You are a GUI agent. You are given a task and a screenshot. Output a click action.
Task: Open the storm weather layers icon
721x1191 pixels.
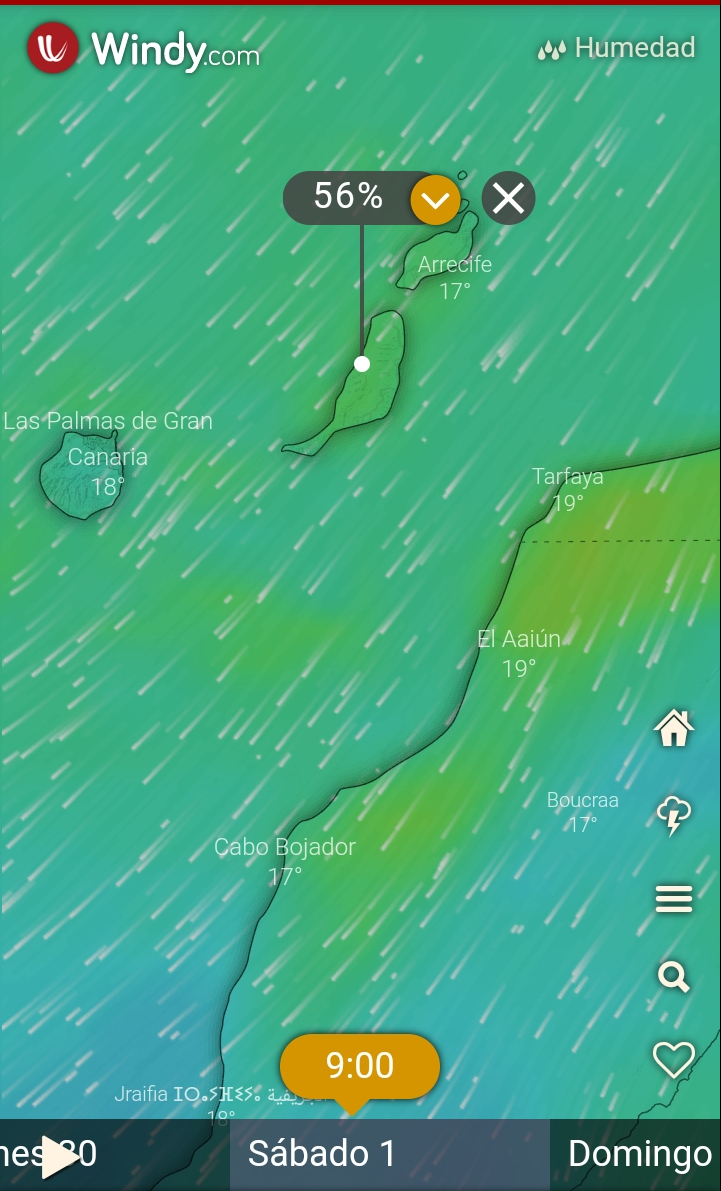coord(674,816)
